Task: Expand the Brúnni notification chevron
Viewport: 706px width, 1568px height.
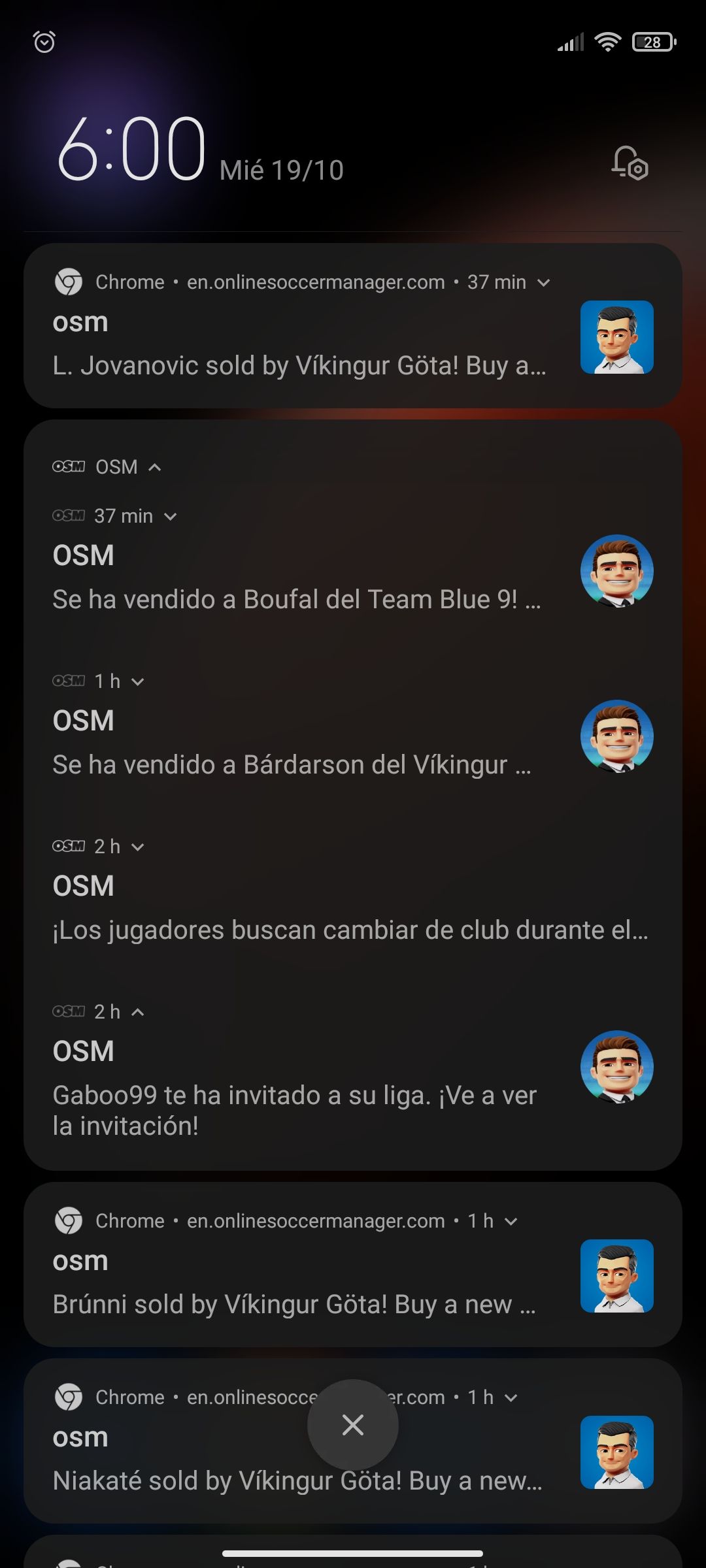Action: click(x=511, y=1222)
